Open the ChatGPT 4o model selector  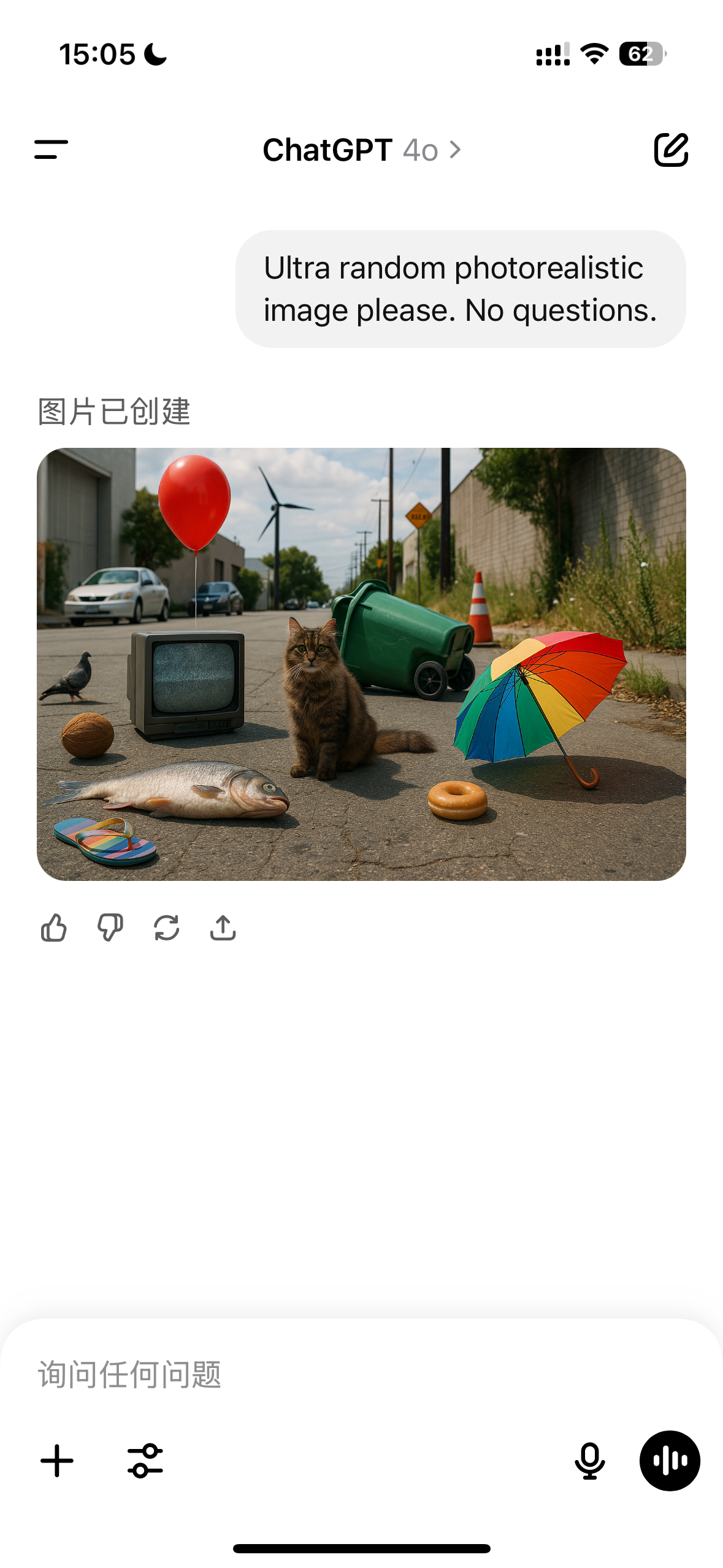point(362,150)
